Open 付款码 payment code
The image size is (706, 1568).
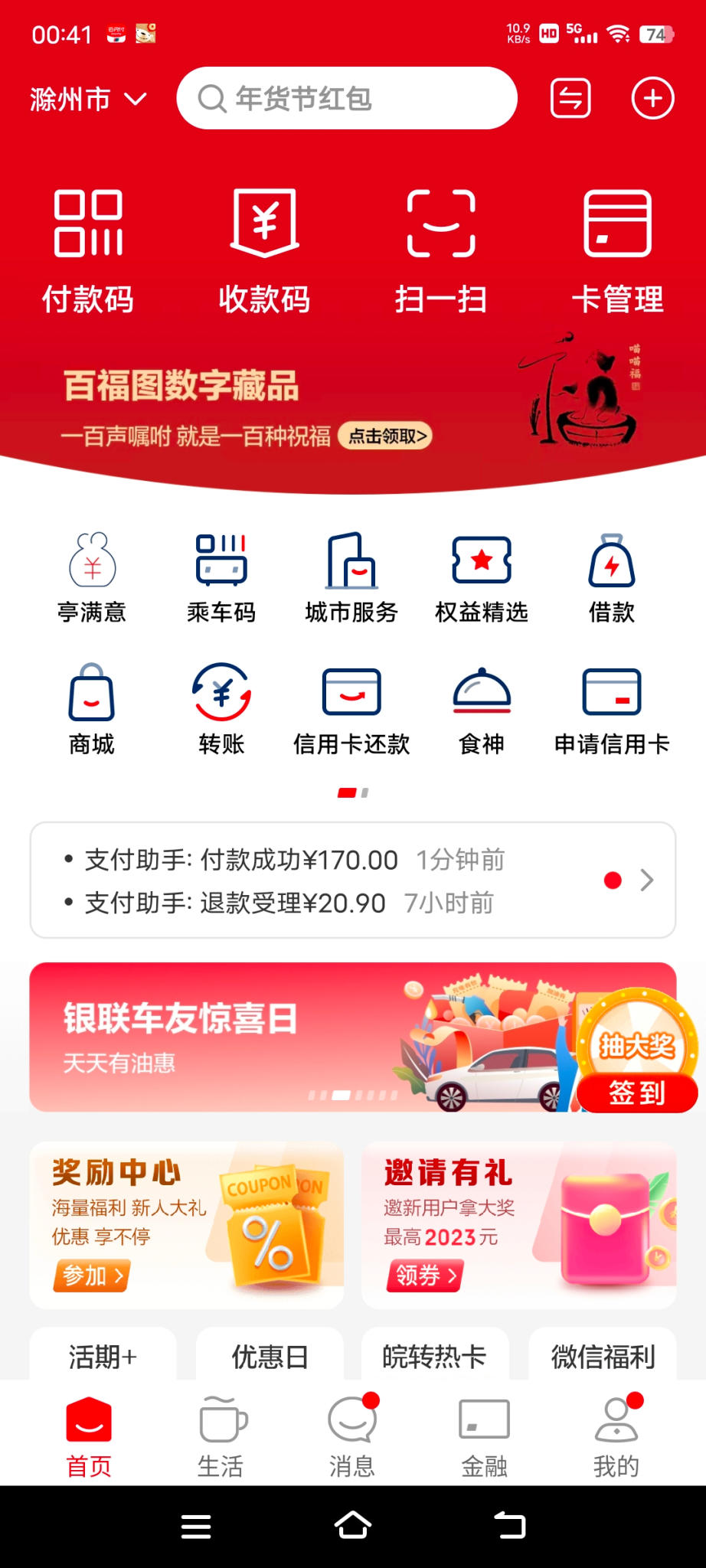point(88,252)
